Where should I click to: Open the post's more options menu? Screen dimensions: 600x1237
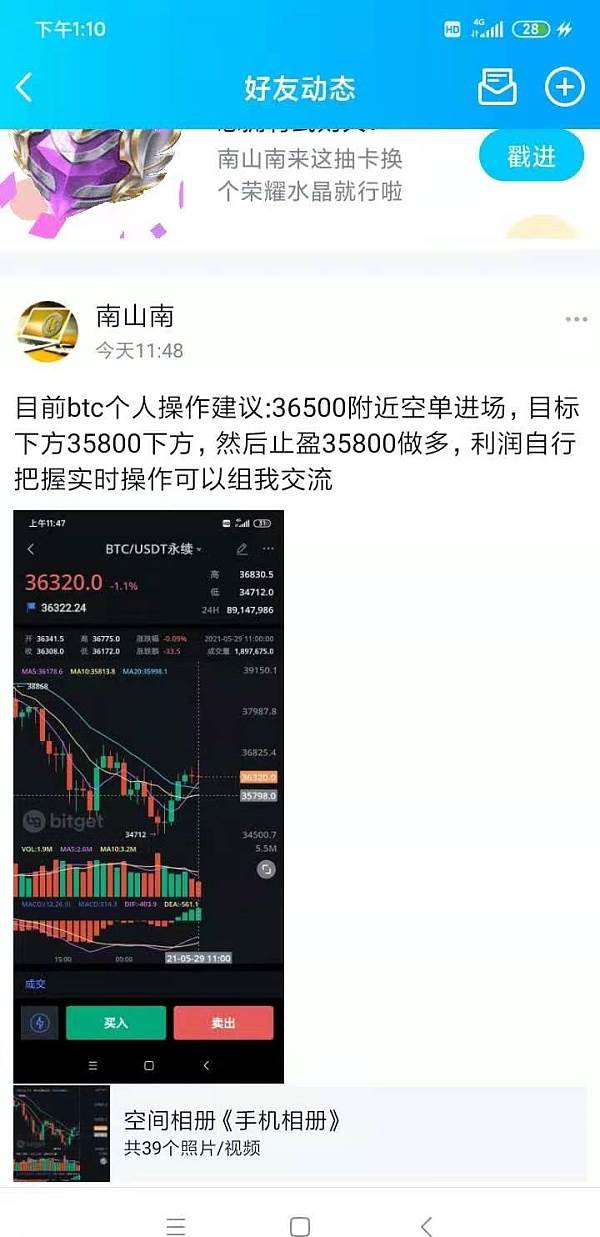point(576,320)
